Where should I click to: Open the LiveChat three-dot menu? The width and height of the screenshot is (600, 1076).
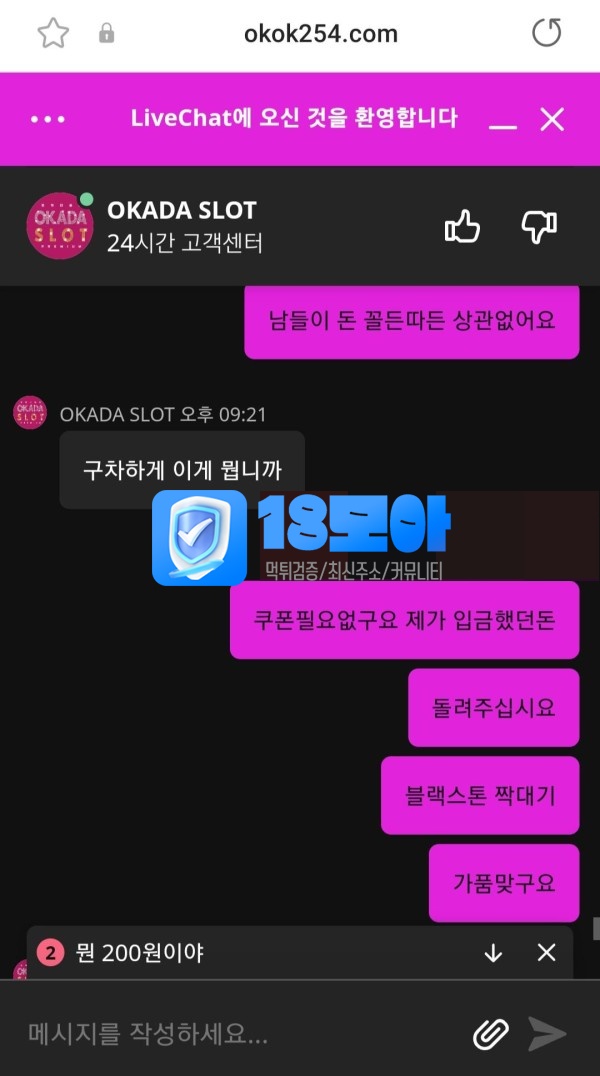click(47, 119)
